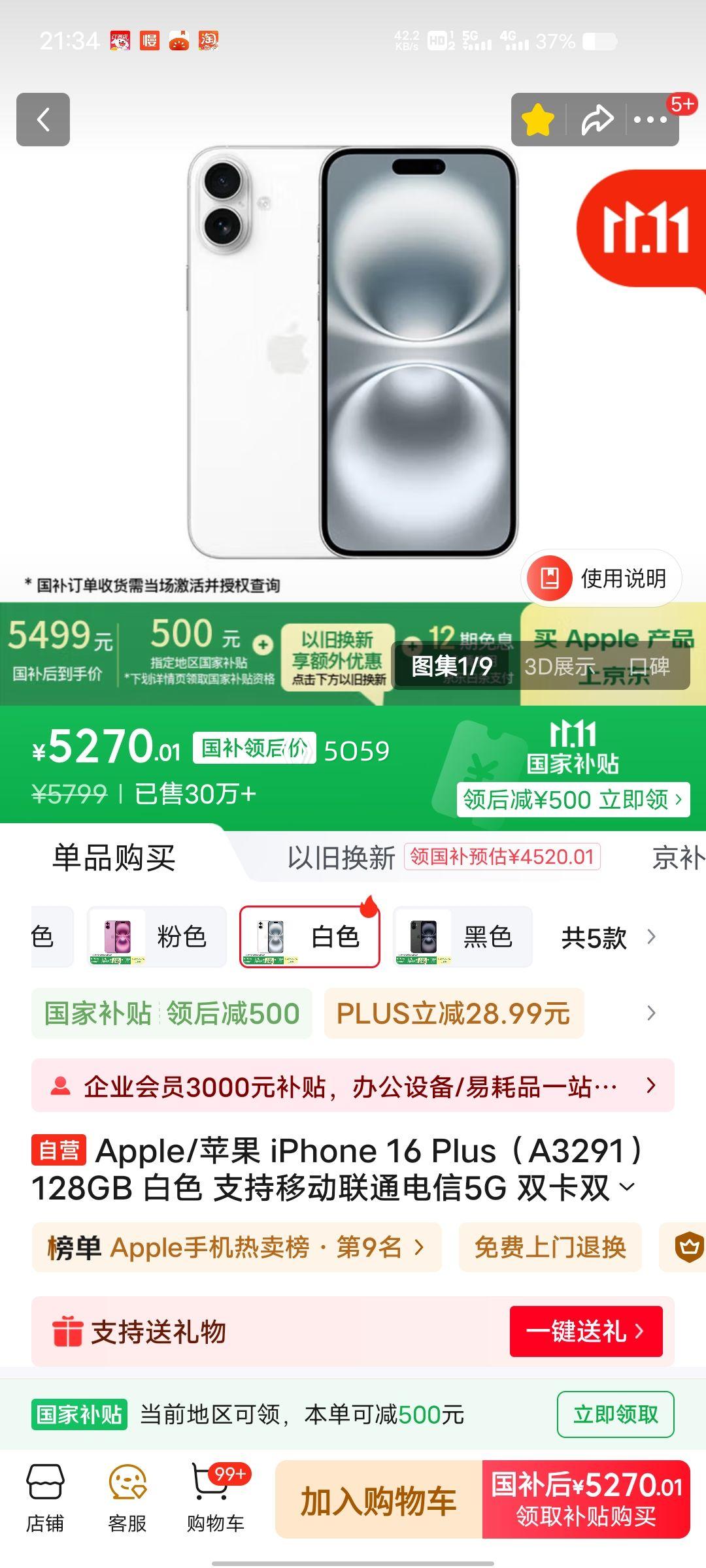This screenshot has height=1568, width=706.
Task: Open the PLUS立减28.99元 offer
Action: tap(453, 1014)
